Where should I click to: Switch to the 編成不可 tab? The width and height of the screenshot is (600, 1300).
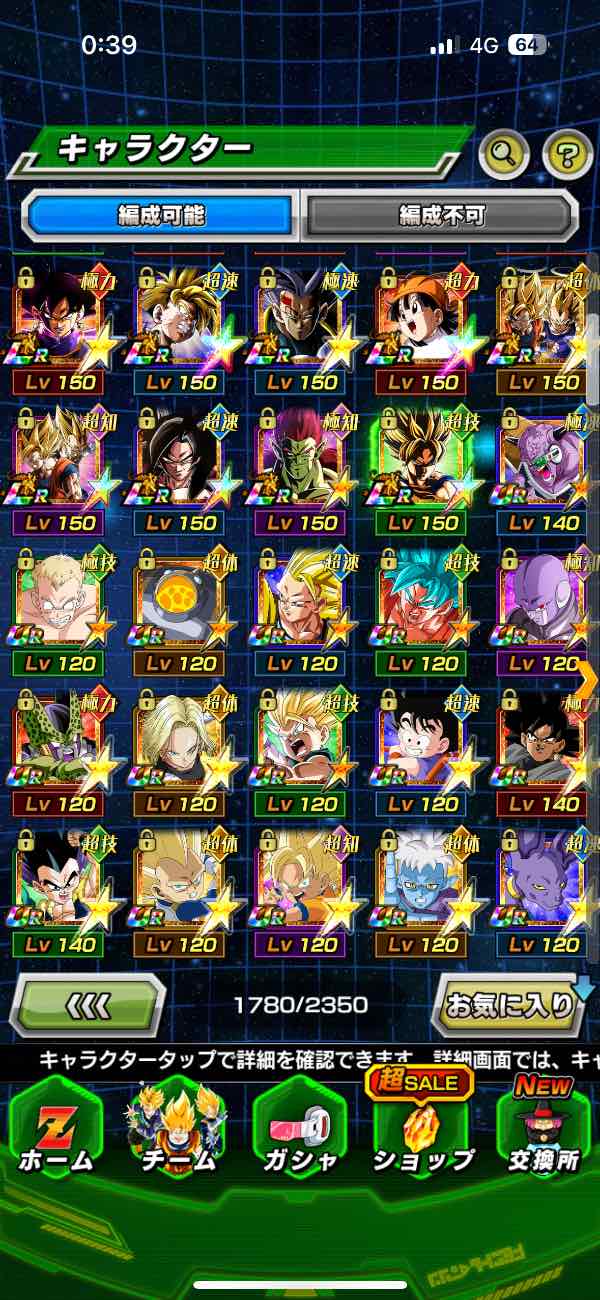(x=441, y=214)
